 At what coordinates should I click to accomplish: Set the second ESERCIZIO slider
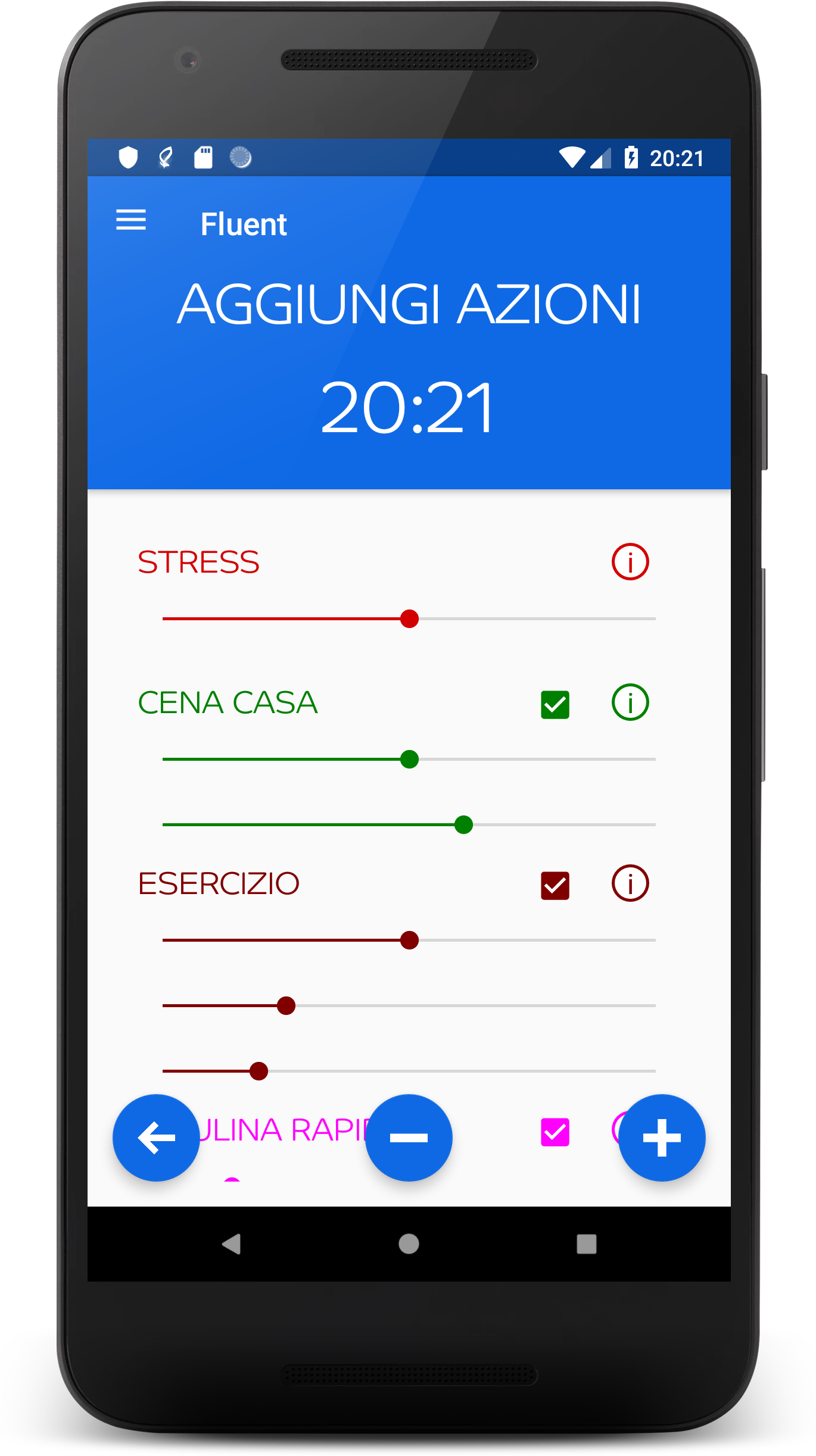pos(286,1006)
